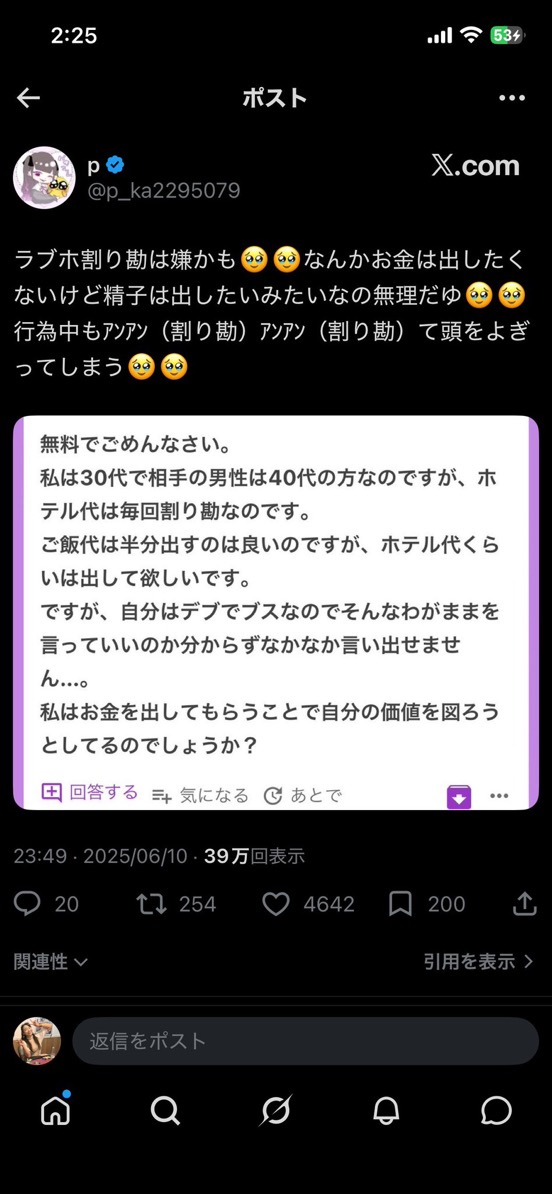
Task: Like the post with the heart icon
Action: tap(276, 904)
